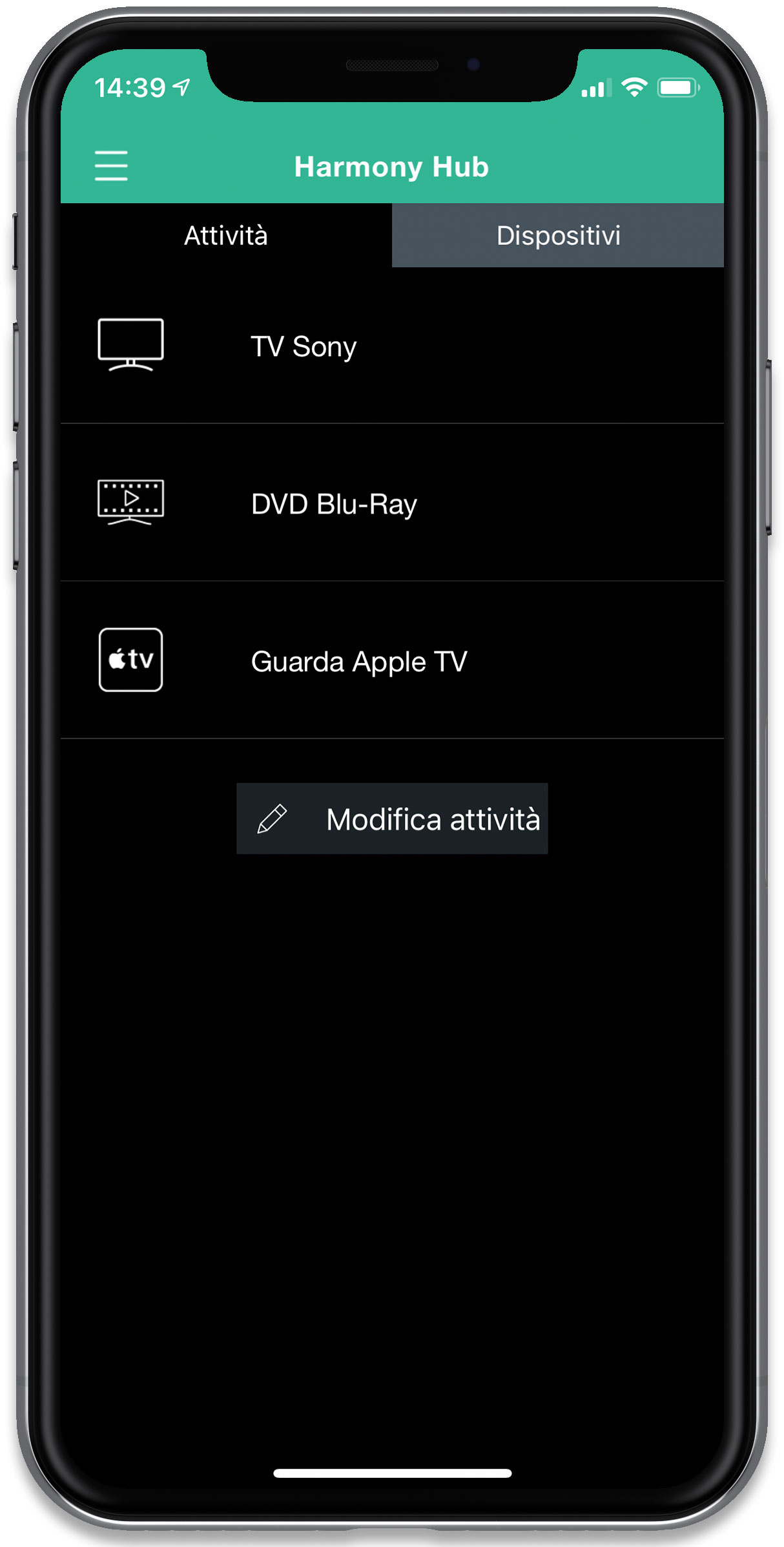This screenshot has width=784, height=1547.
Task: Launch Guarda Apple TV activity
Action: (392, 660)
